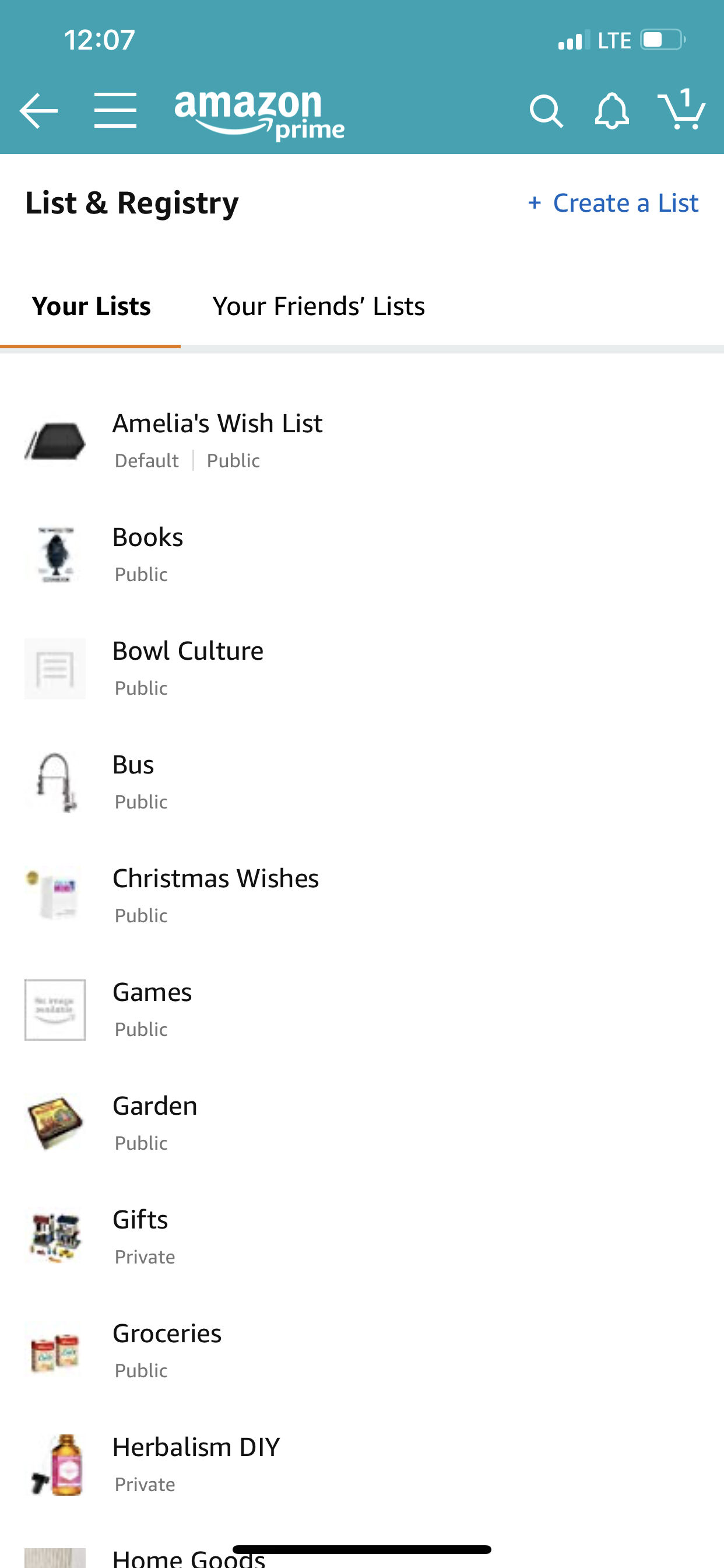The width and height of the screenshot is (724, 1568).
Task: Go back using the arrow icon
Action: [38, 111]
